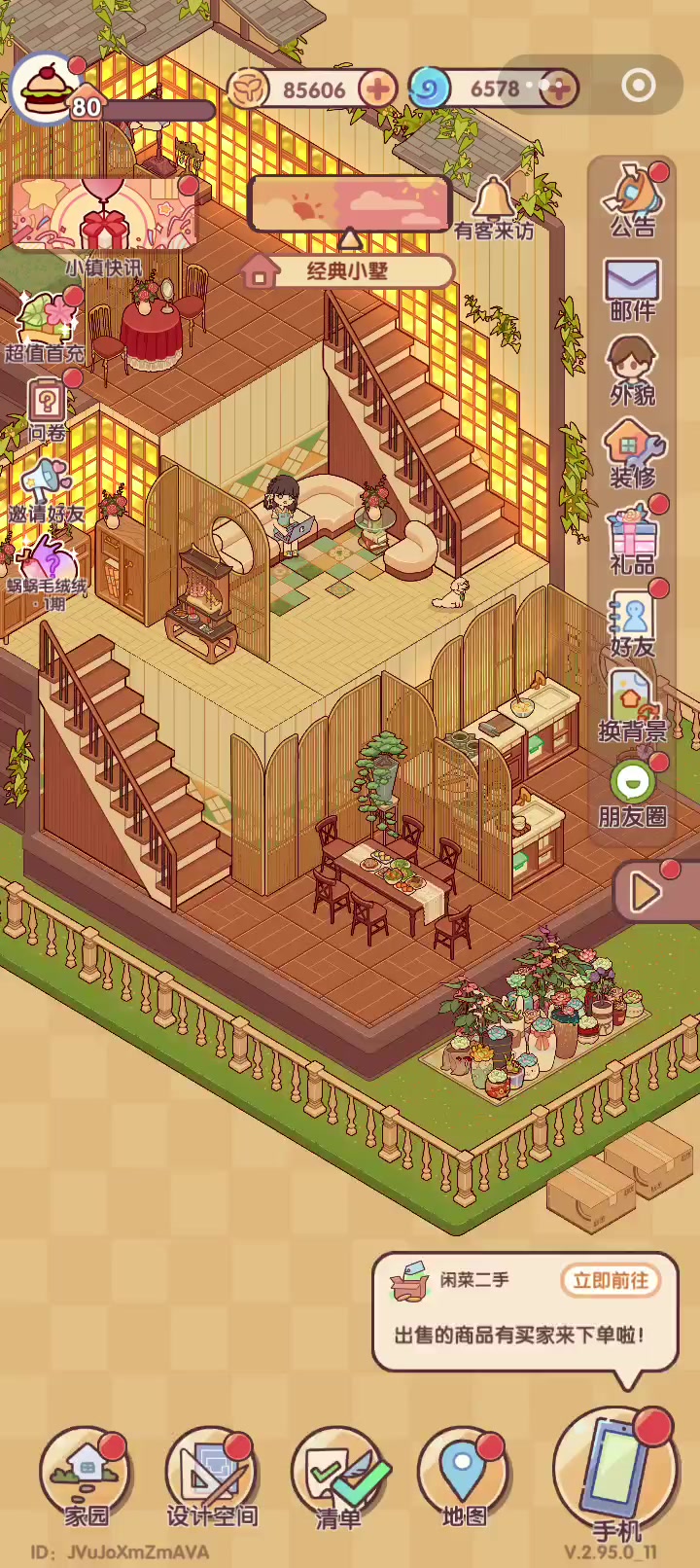Open the 礼品 gifts menu

coord(632,537)
